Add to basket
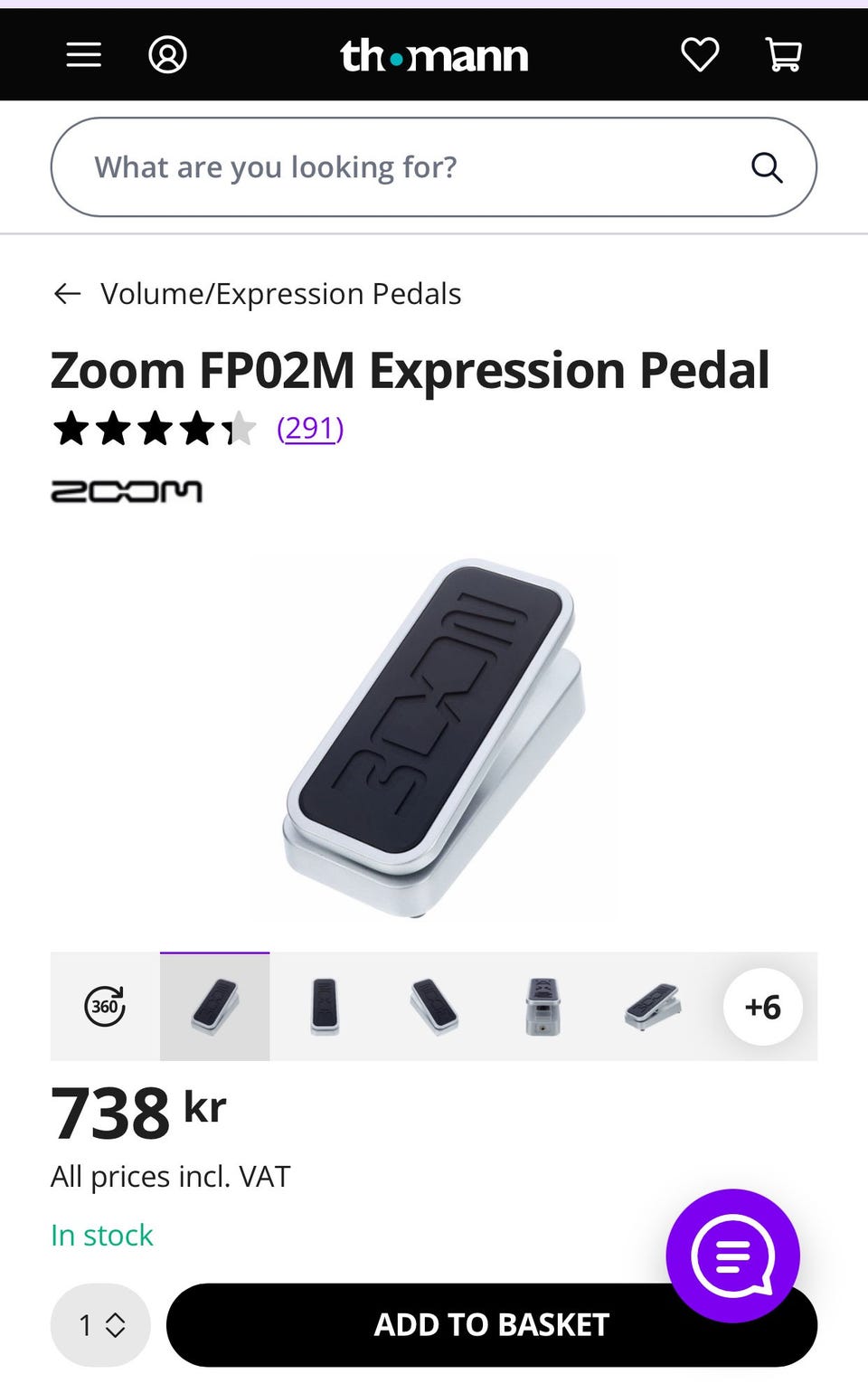The width and height of the screenshot is (868, 1393). 492,1325
